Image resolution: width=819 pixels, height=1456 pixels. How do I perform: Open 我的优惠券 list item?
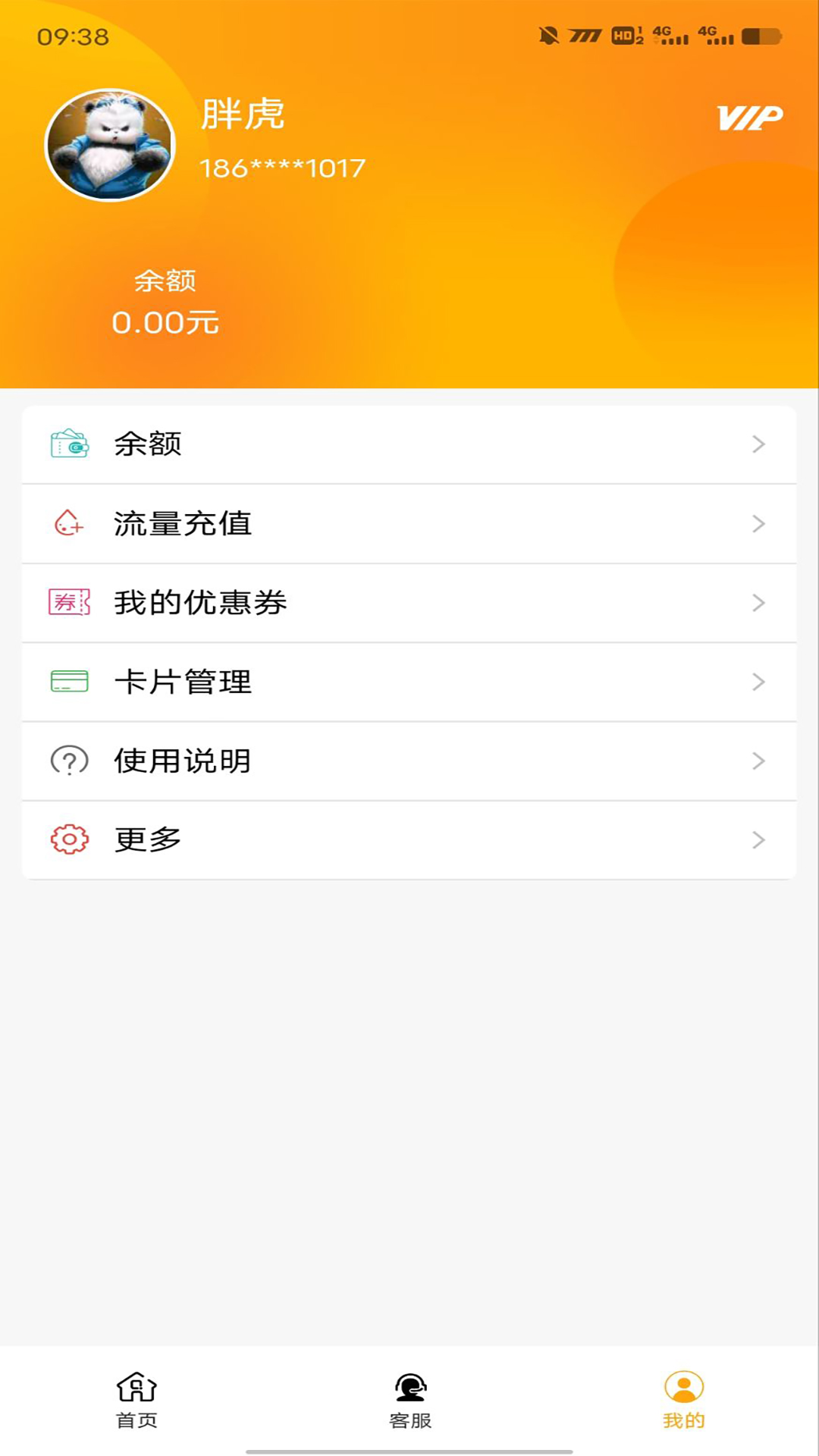click(x=409, y=604)
